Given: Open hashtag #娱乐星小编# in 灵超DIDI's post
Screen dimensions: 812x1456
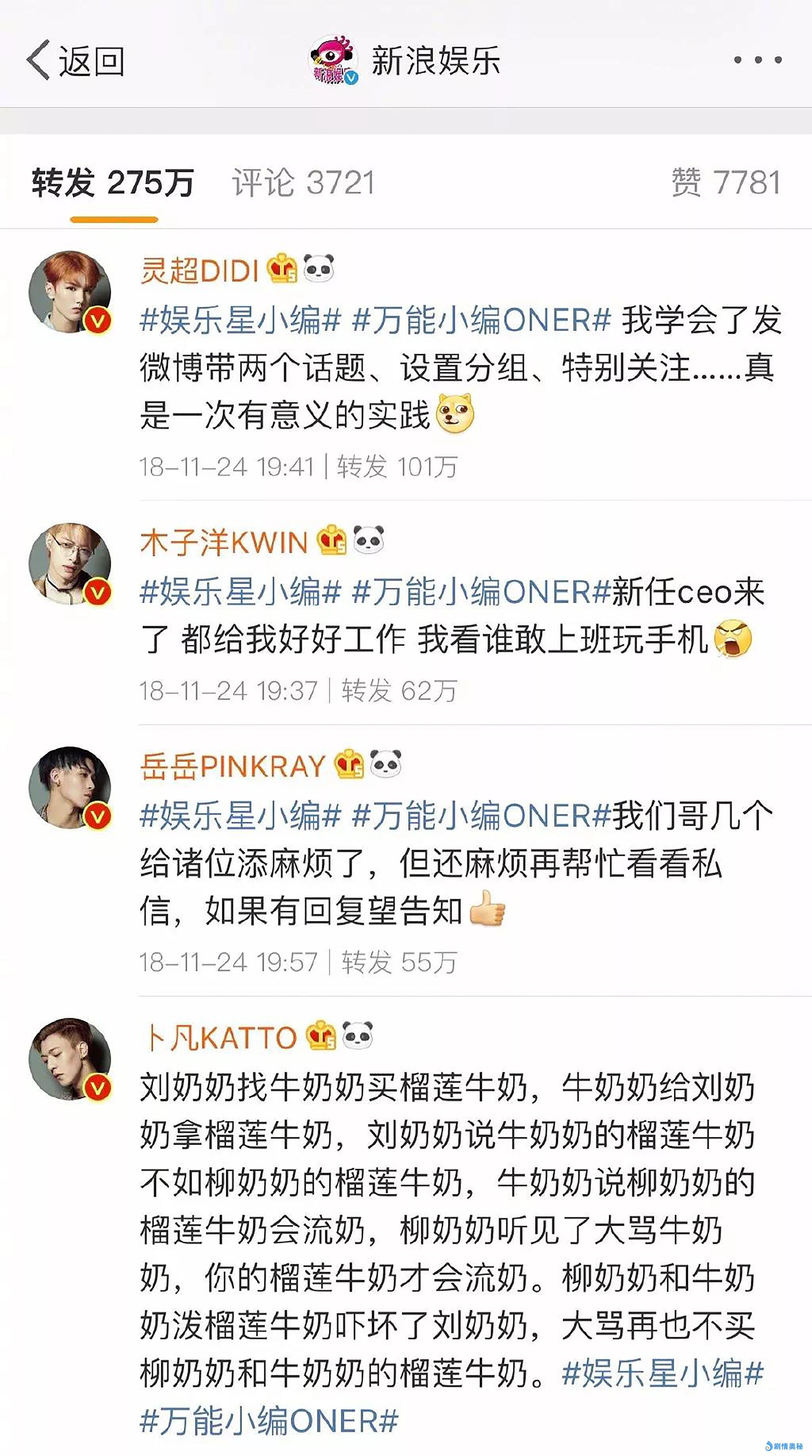Looking at the screenshot, I should point(241,320).
